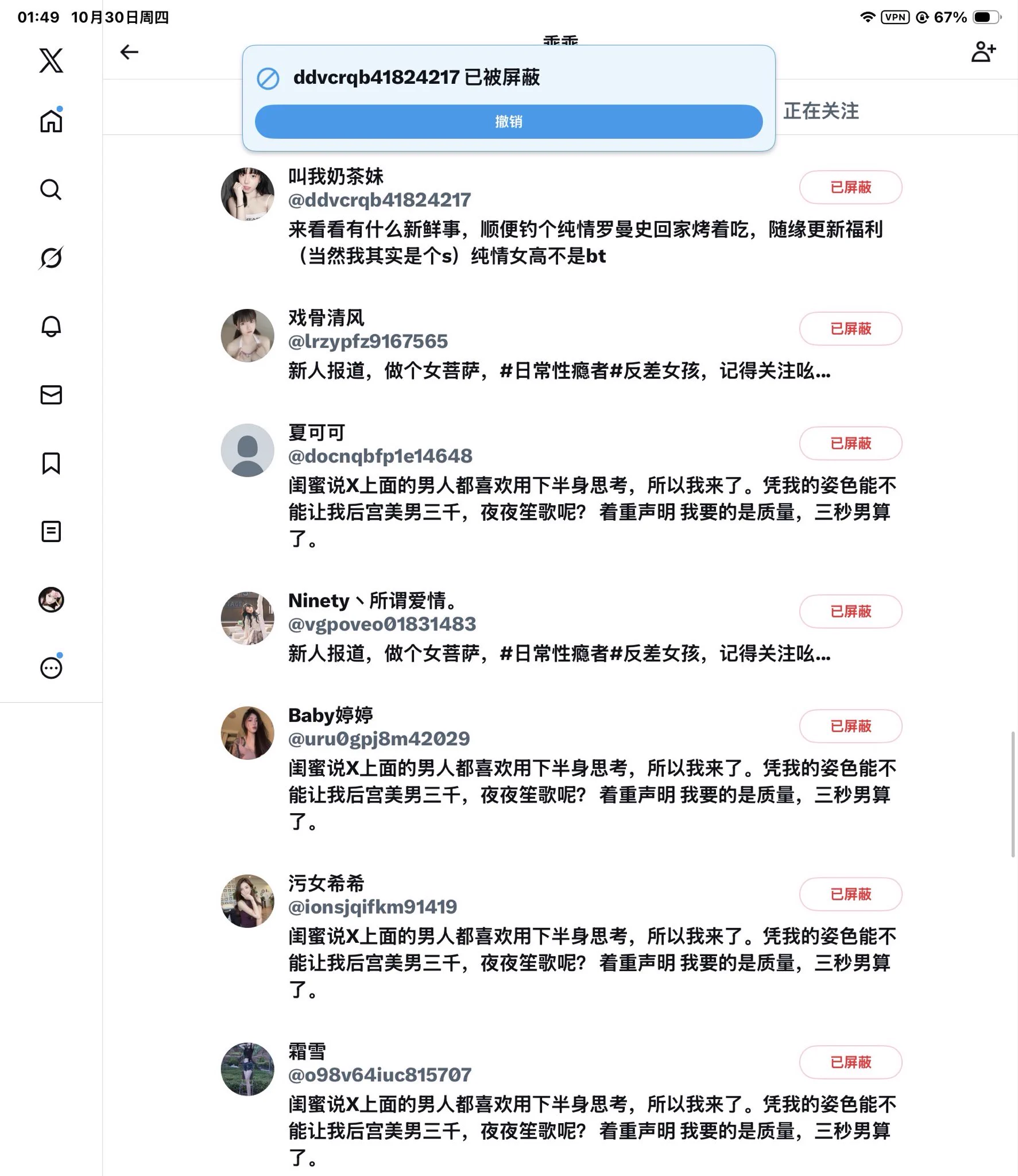This screenshot has height=1176, width=1018.
Task: Tap 已屏蔽 beside Ninety丶所谓爱情。
Action: point(850,611)
